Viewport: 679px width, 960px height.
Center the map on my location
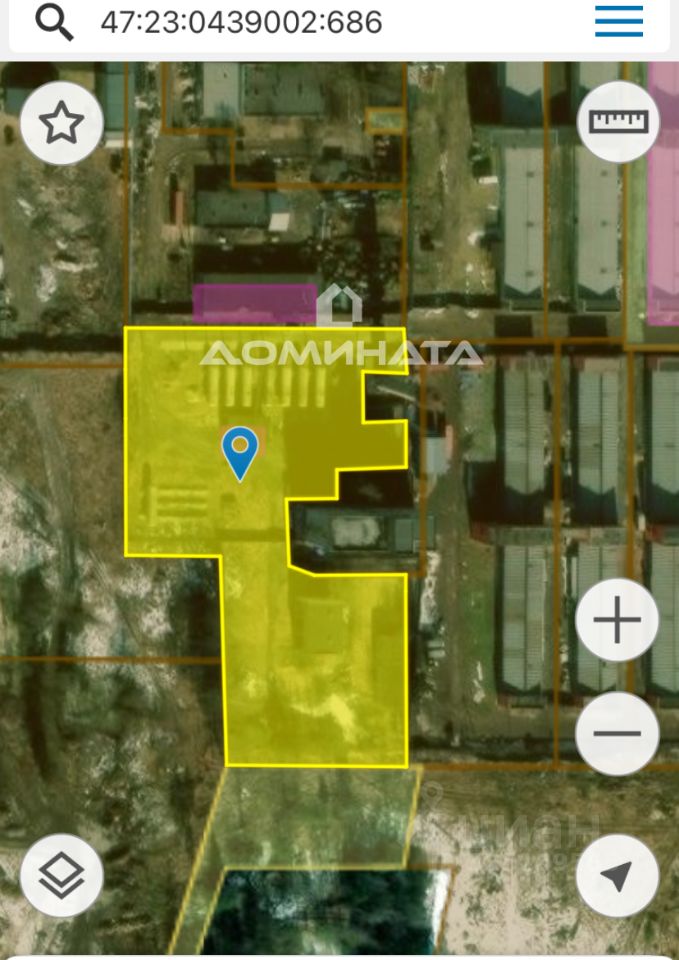[617, 876]
